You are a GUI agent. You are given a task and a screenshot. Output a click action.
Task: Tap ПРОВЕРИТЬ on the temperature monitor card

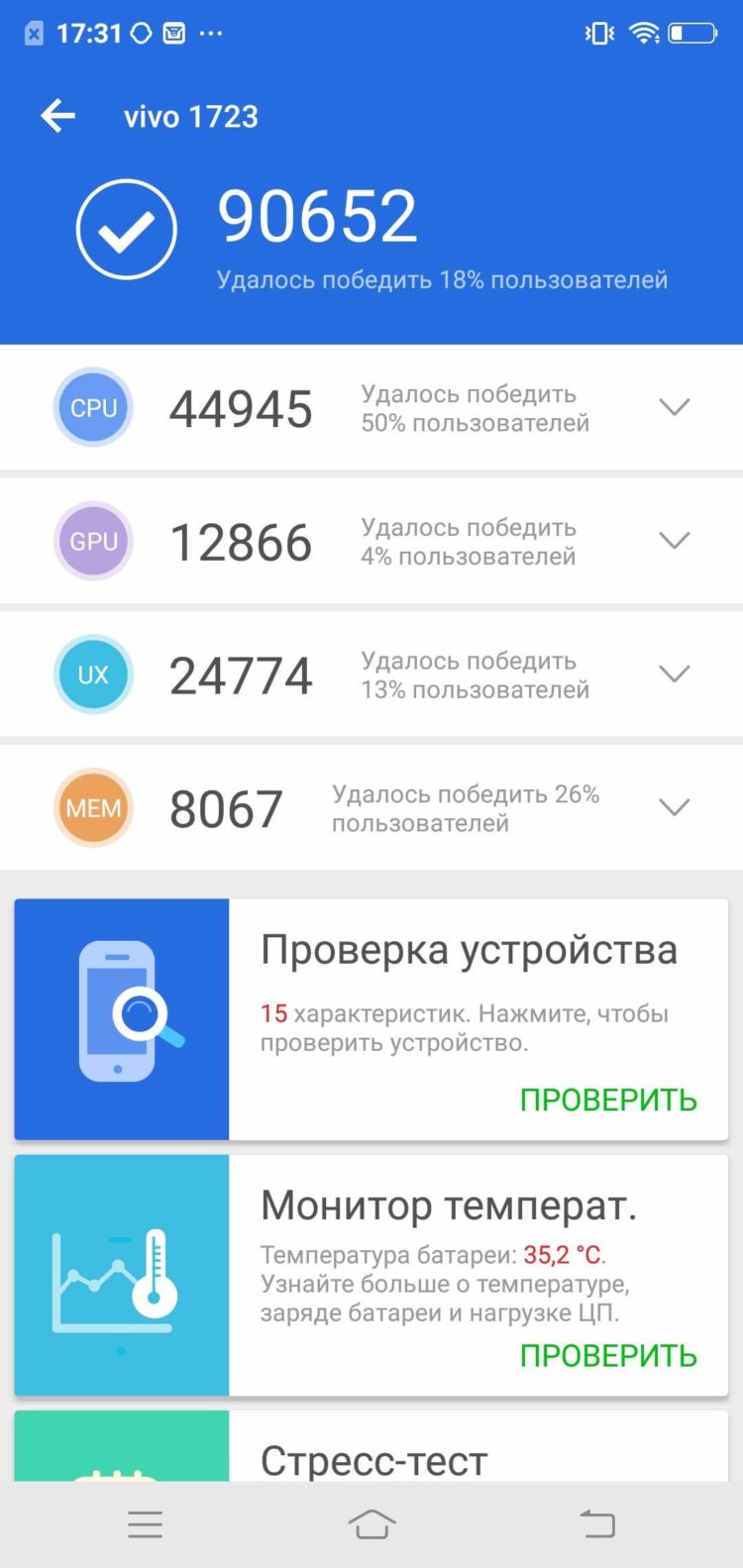(608, 1354)
